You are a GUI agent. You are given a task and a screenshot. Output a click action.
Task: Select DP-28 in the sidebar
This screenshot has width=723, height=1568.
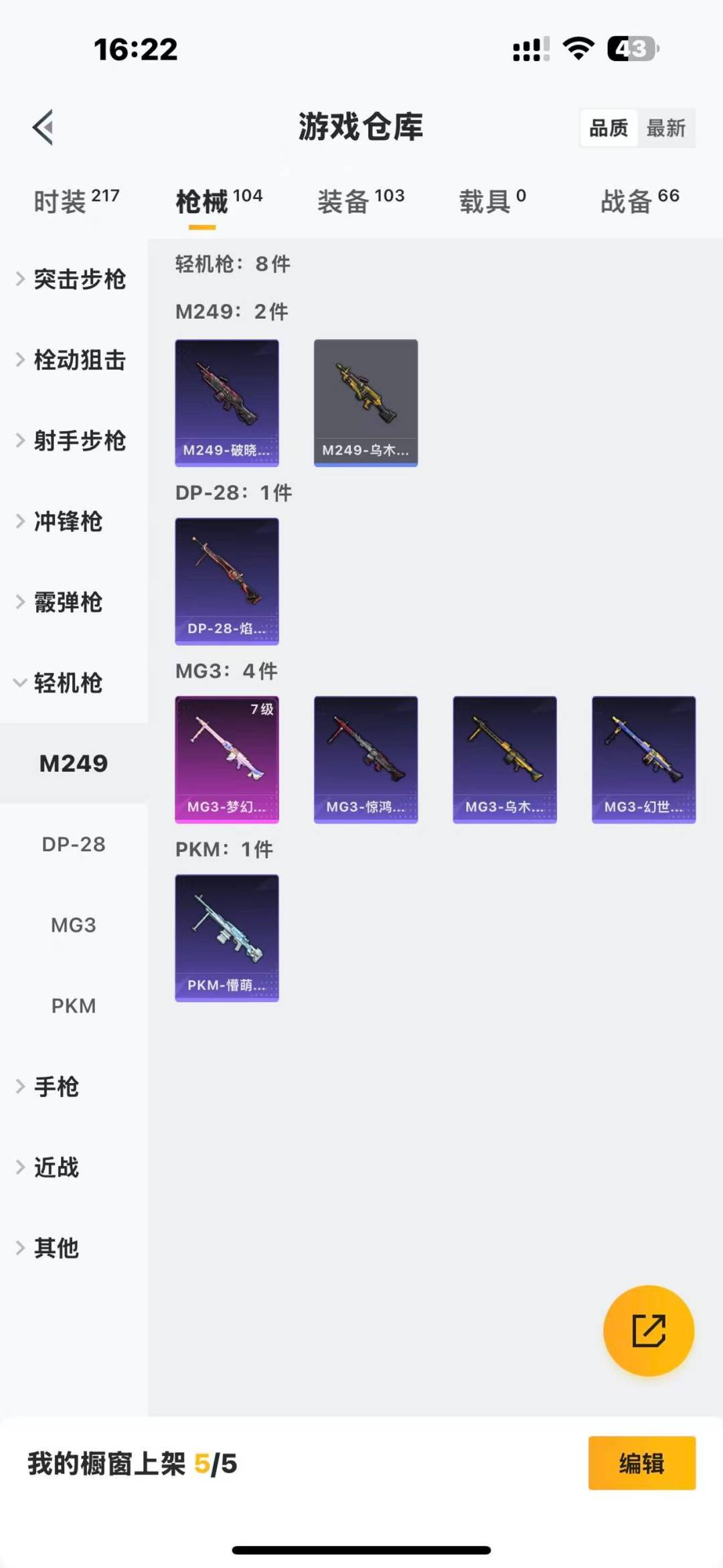pos(74,845)
